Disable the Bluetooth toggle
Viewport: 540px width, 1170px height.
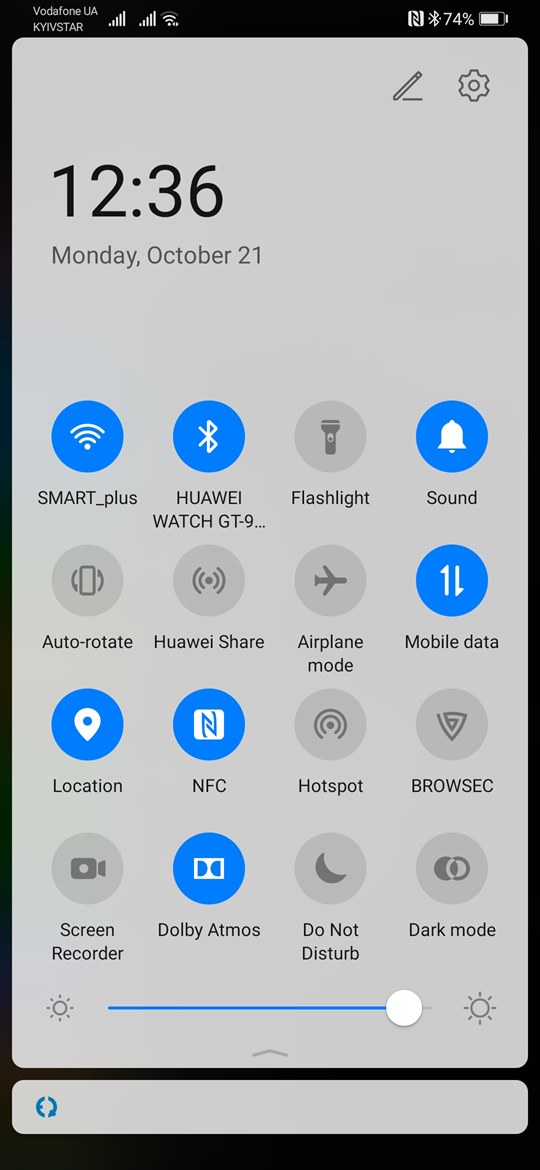click(x=209, y=437)
